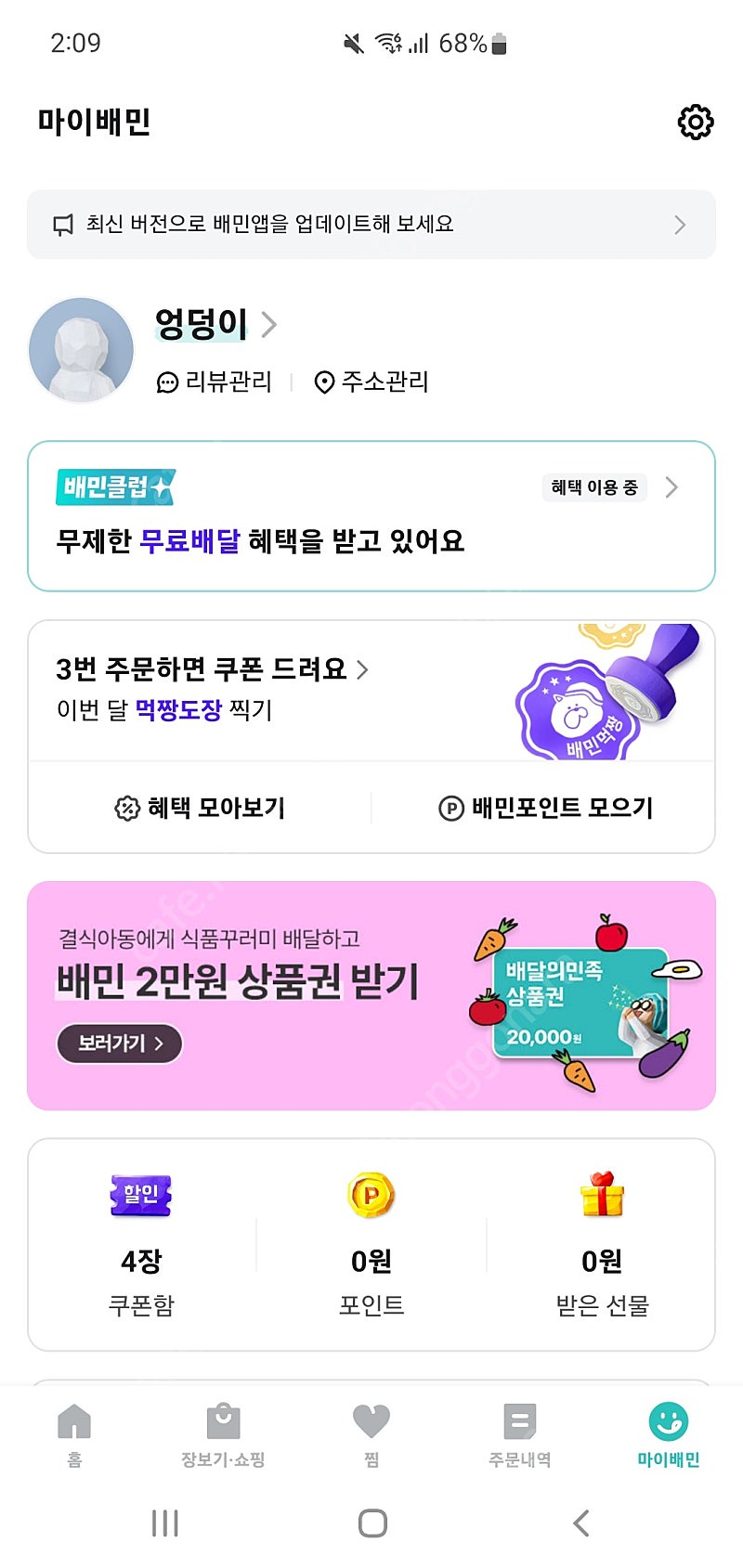
Task: Open 주소관리 address management
Action: pos(371,382)
